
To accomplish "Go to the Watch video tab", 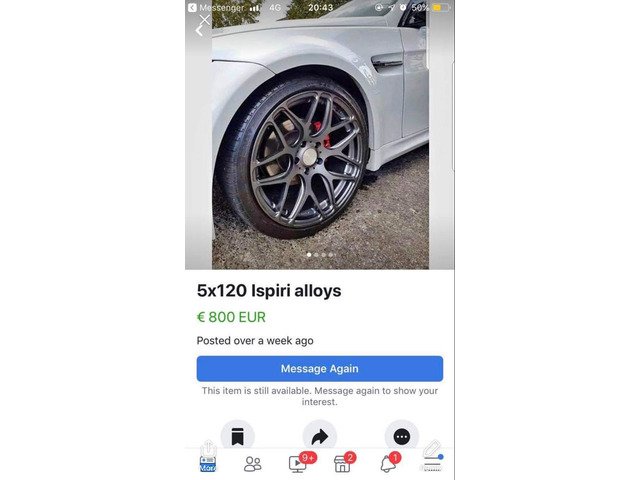I will point(297,463).
